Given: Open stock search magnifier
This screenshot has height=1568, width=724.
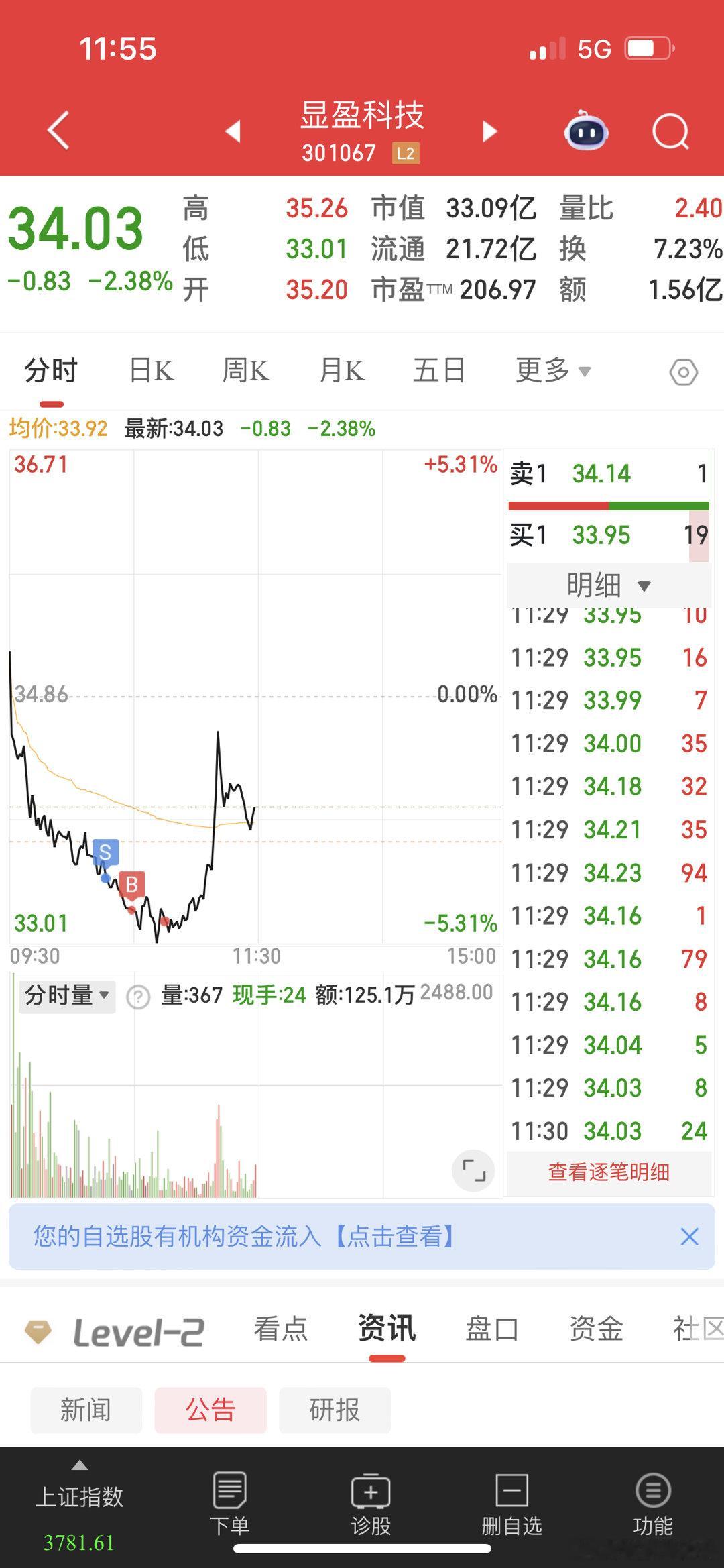Looking at the screenshot, I should [670, 131].
